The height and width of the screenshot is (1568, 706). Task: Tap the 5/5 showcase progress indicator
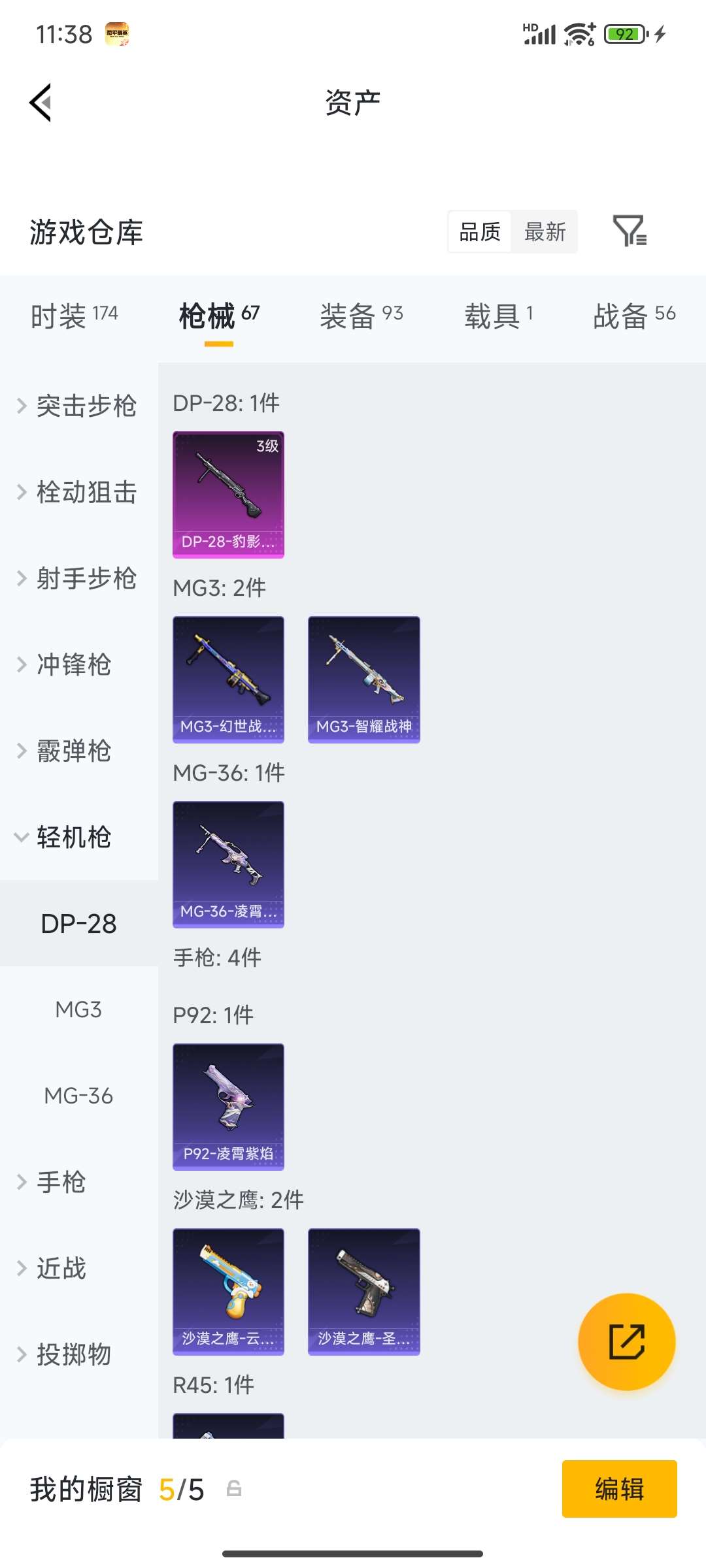[183, 1490]
